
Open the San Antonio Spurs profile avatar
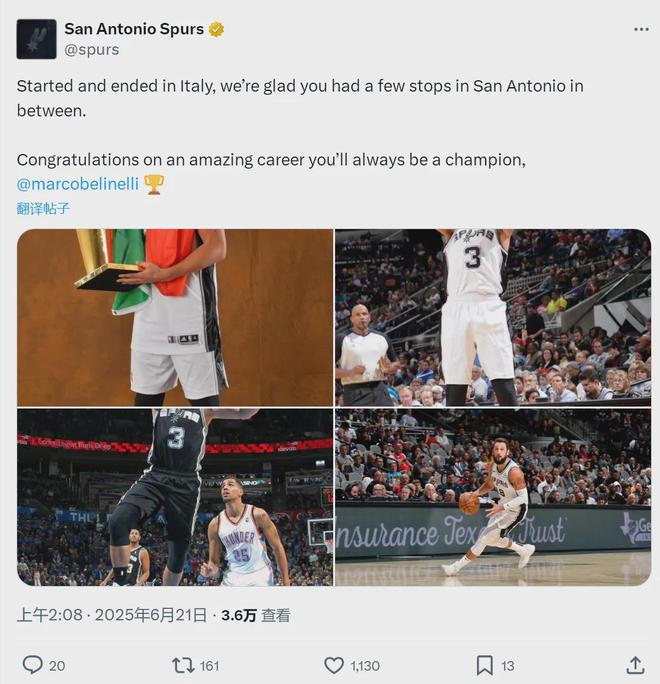tap(36, 39)
